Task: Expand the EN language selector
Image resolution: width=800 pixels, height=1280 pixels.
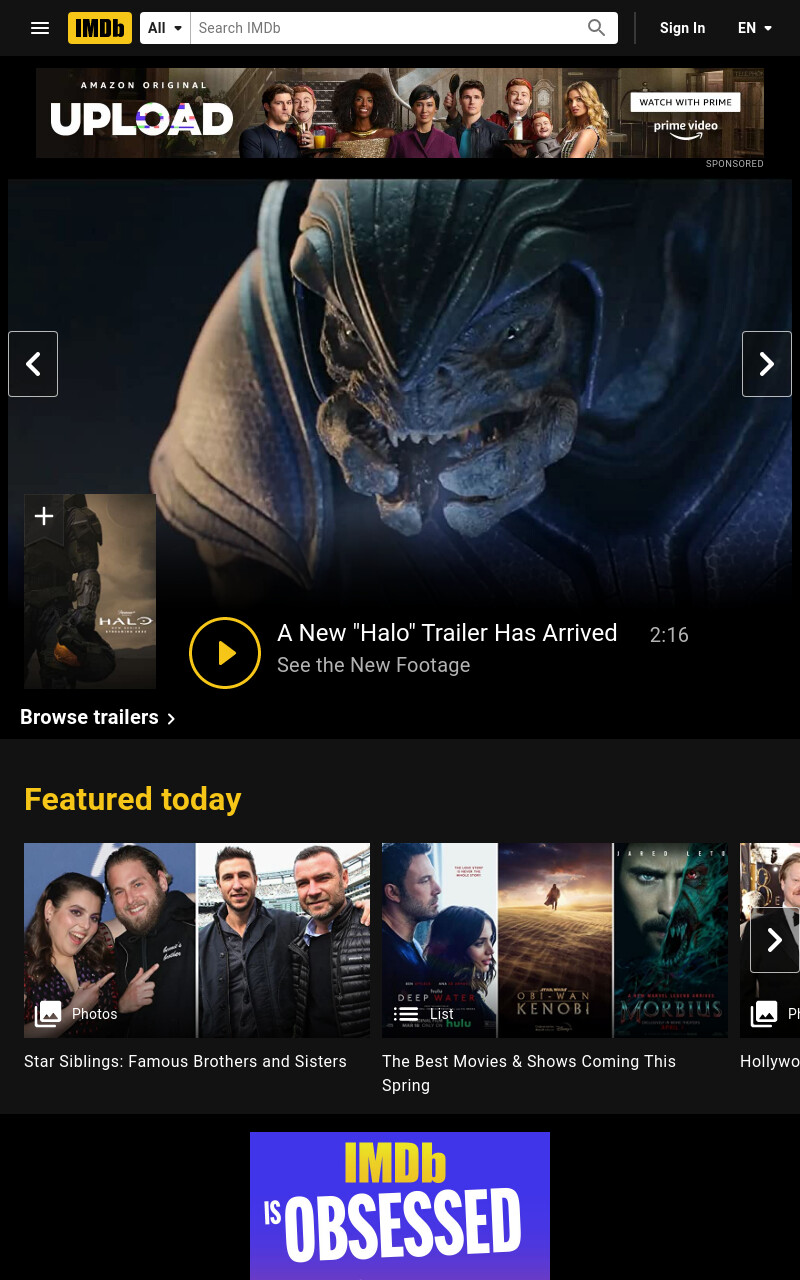Action: (755, 28)
